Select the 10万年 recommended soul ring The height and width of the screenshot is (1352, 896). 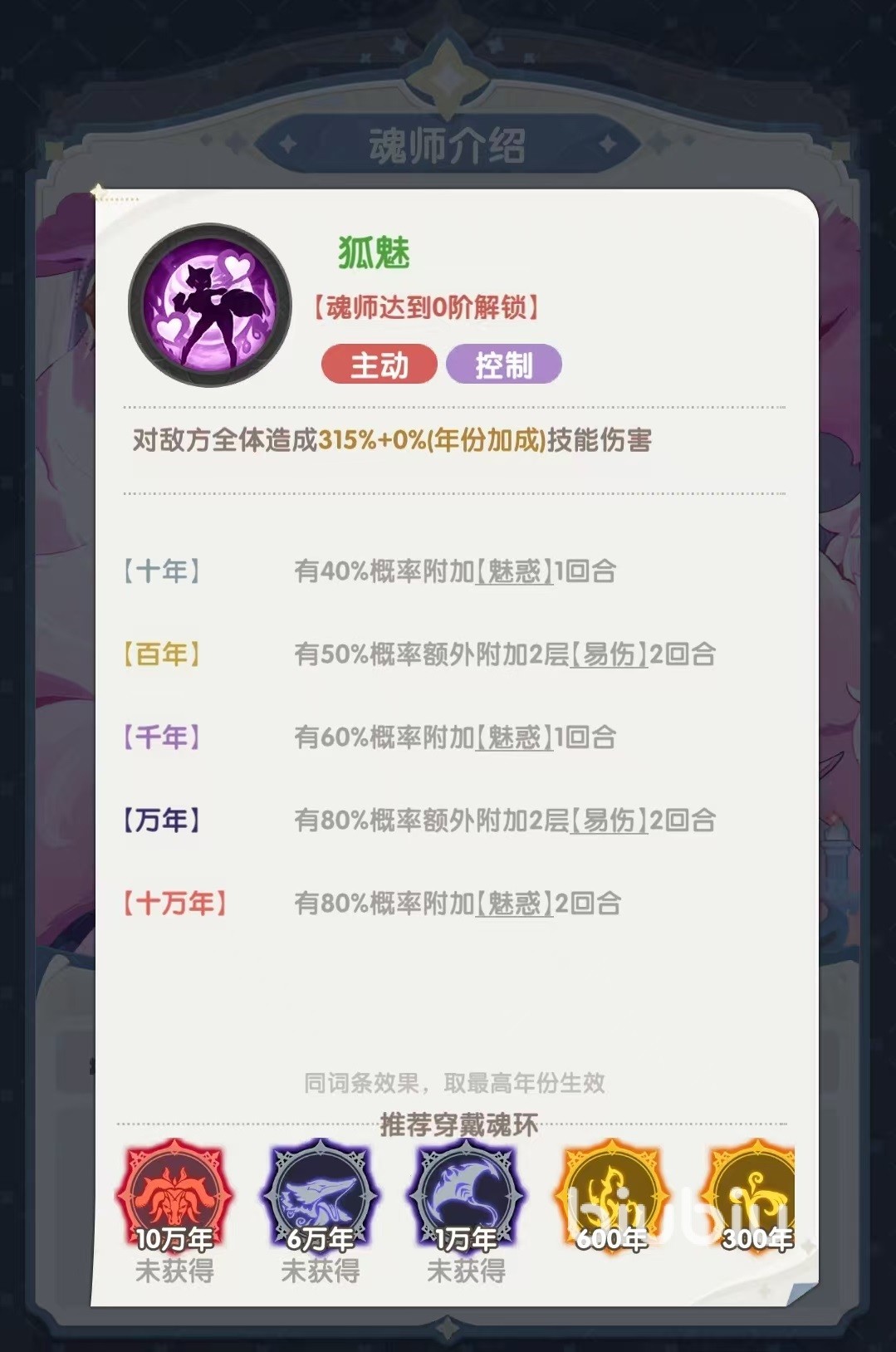point(174,1196)
